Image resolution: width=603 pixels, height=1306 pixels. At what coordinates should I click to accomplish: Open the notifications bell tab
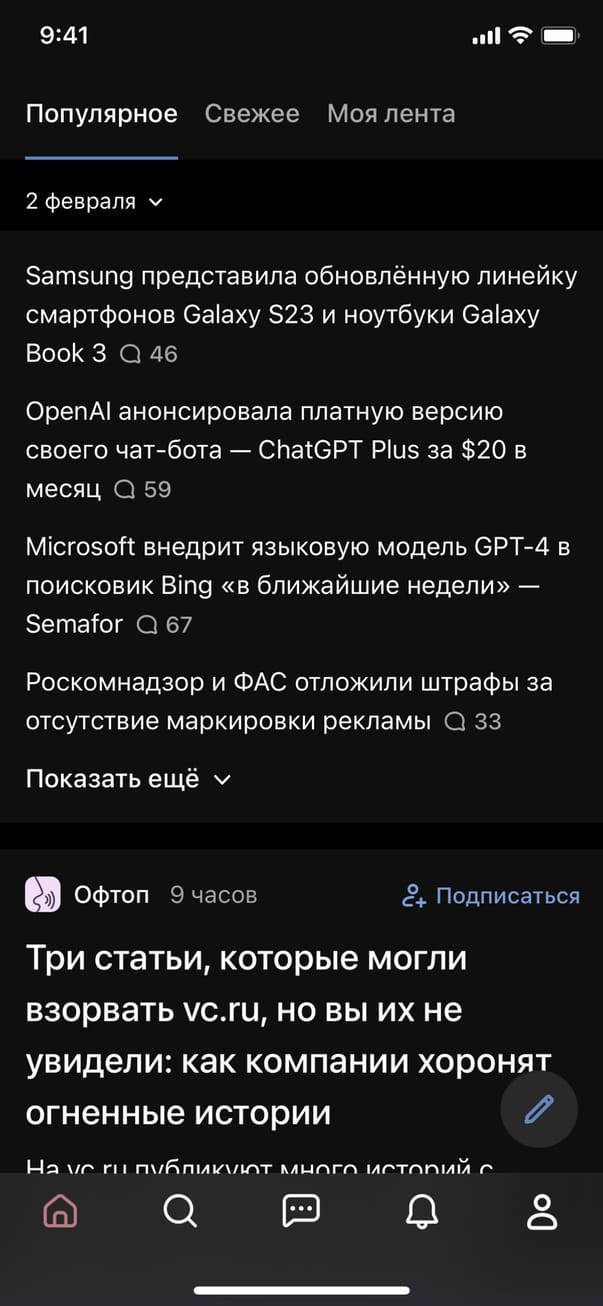[x=422, y=1212]
